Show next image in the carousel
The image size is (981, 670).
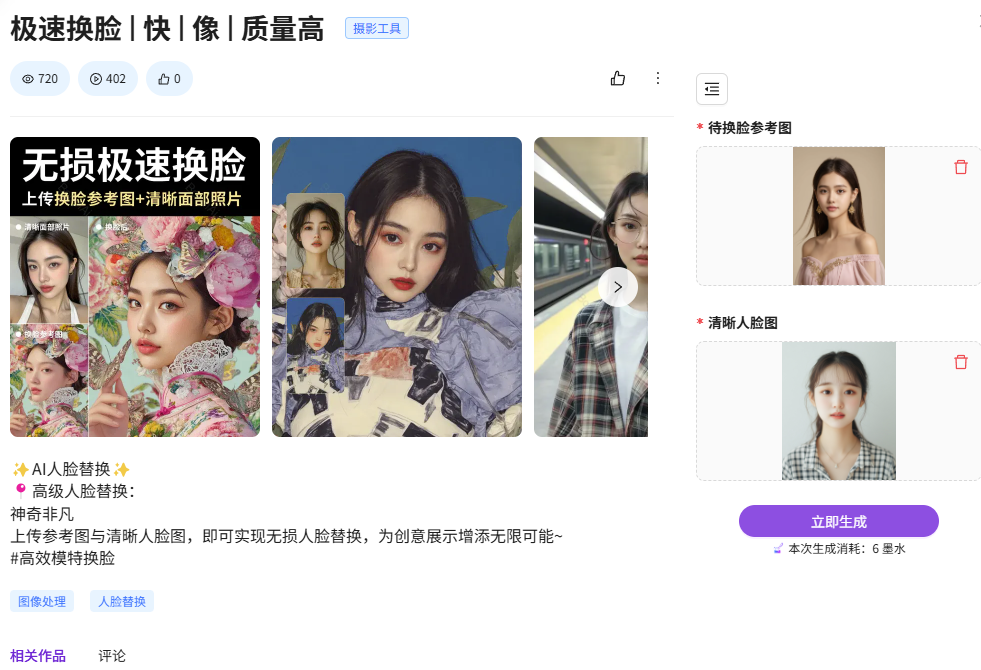point(618,287)
